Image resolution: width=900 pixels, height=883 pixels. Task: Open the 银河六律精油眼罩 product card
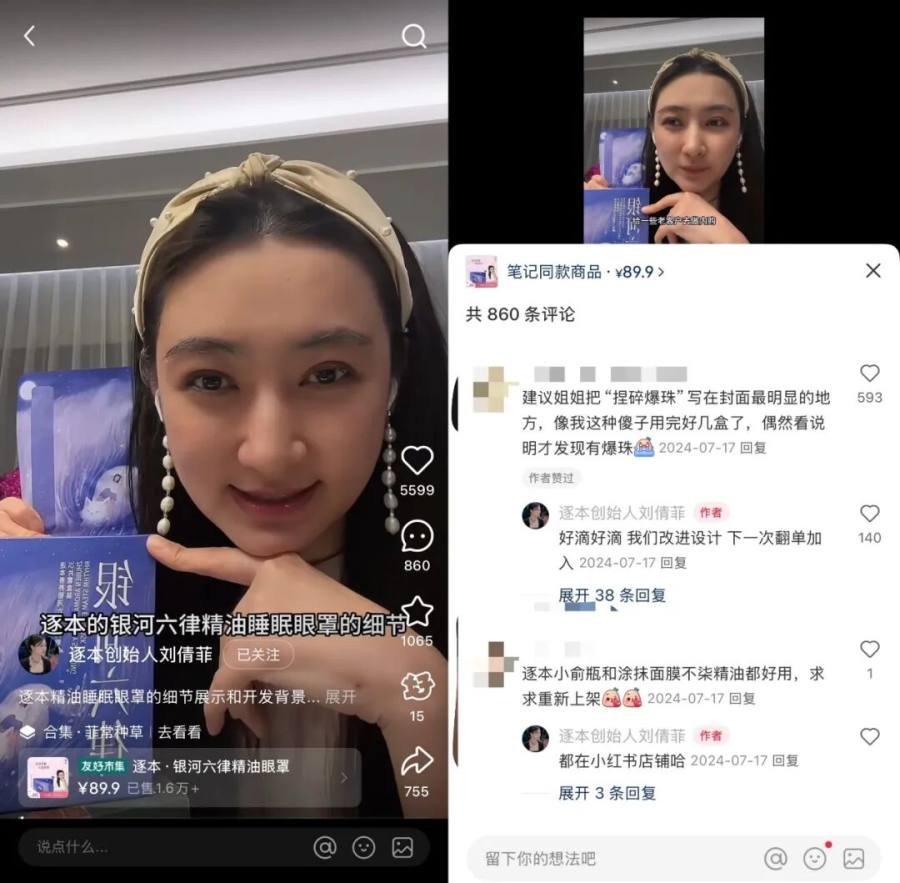pyautogui.click(x=190, y=777)
